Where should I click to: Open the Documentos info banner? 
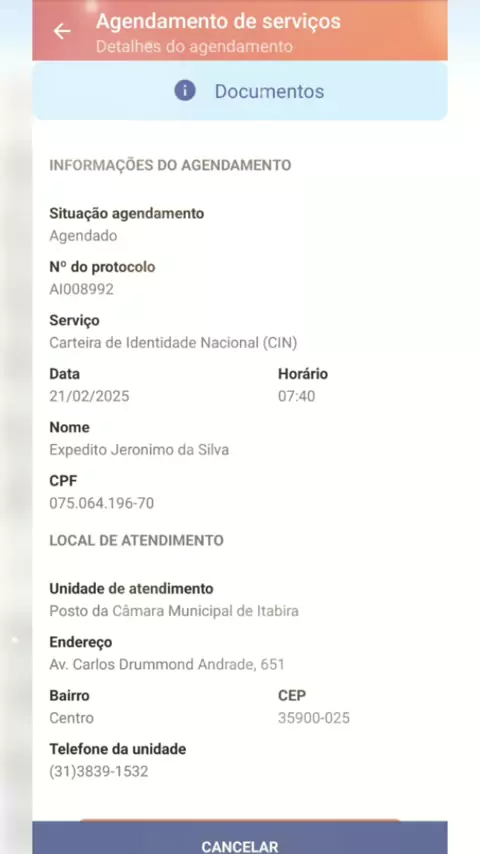[240, 91]
